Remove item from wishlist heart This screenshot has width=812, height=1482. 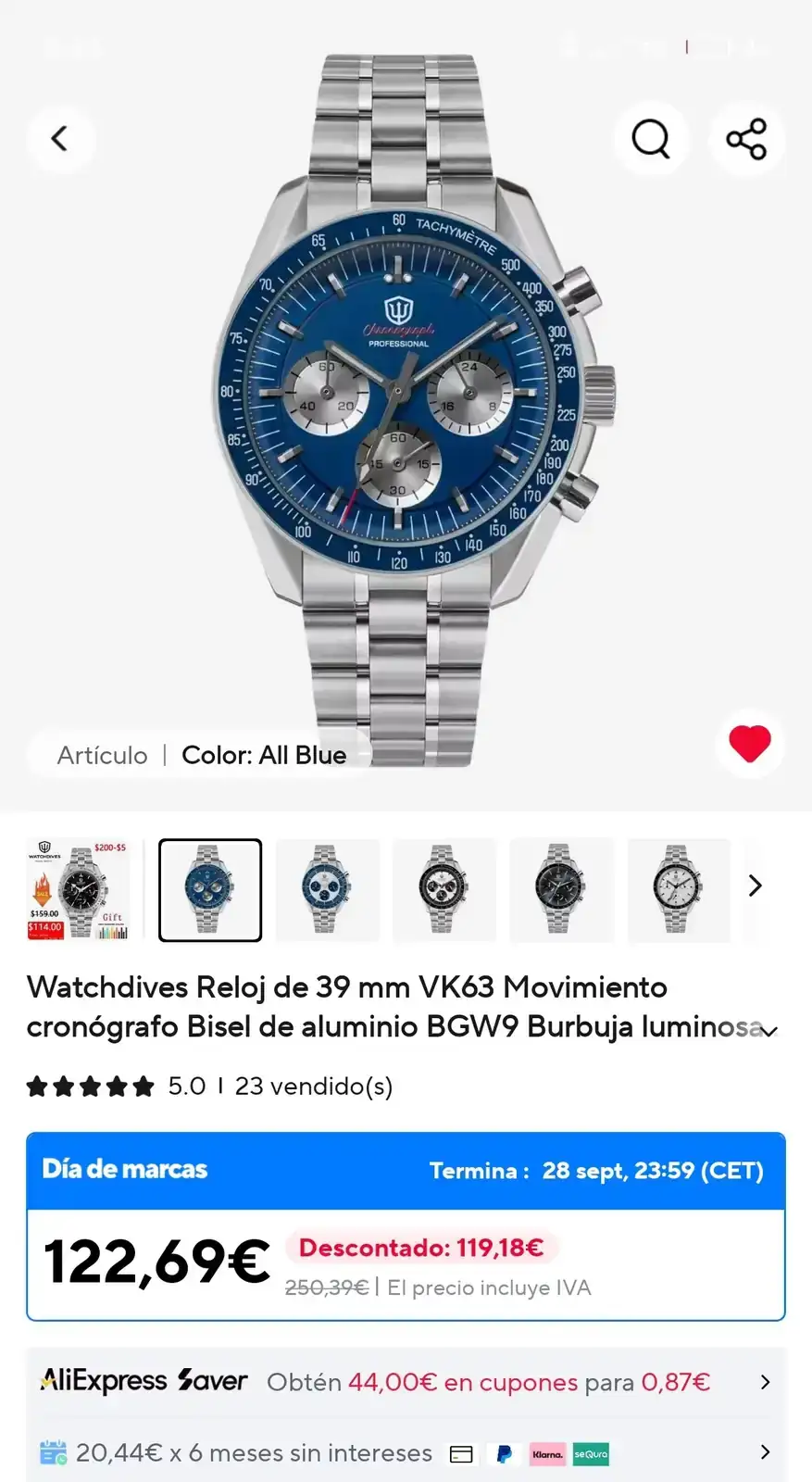click(749, 744)
